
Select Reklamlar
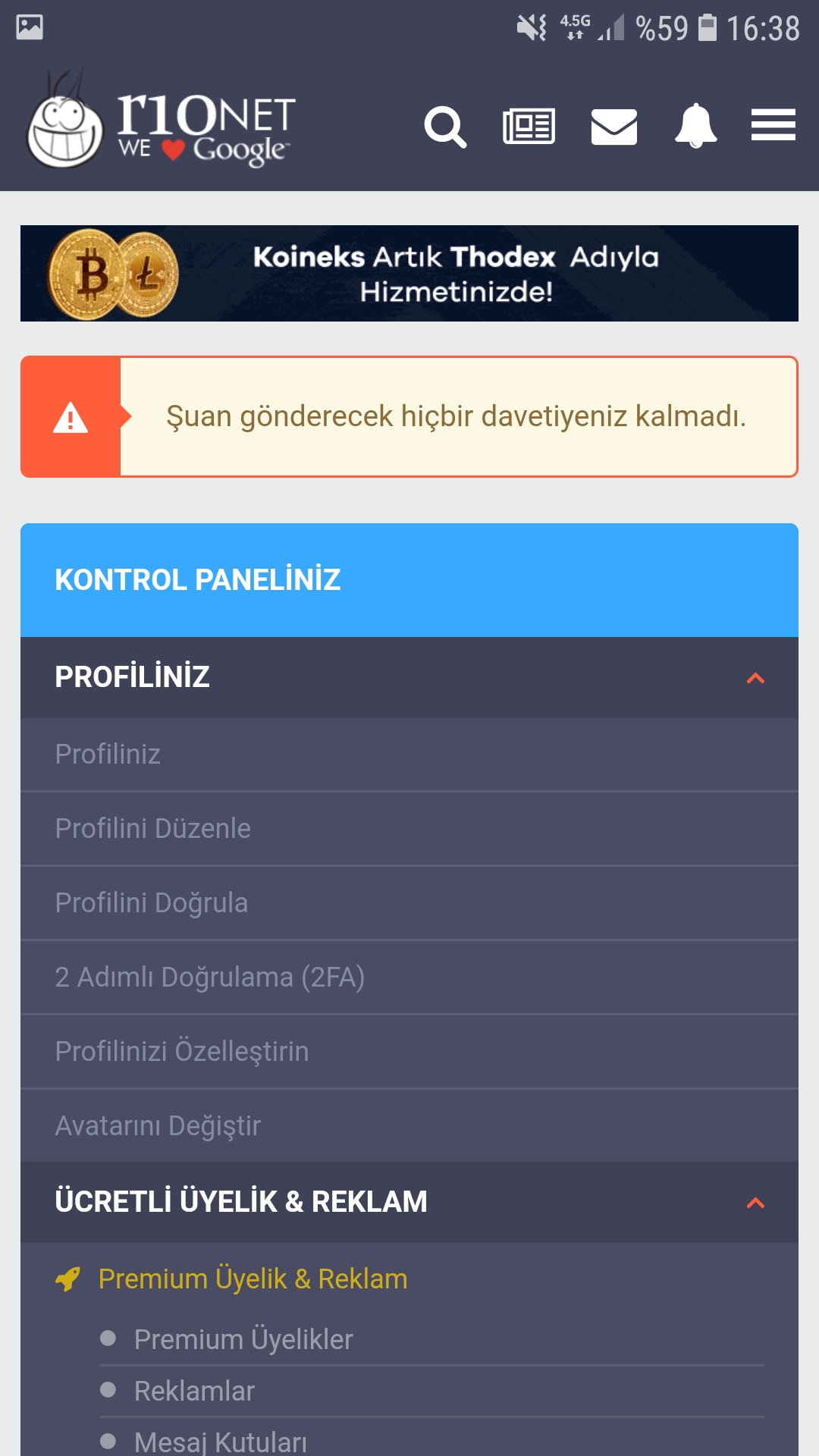click(x=194, y=1392)
